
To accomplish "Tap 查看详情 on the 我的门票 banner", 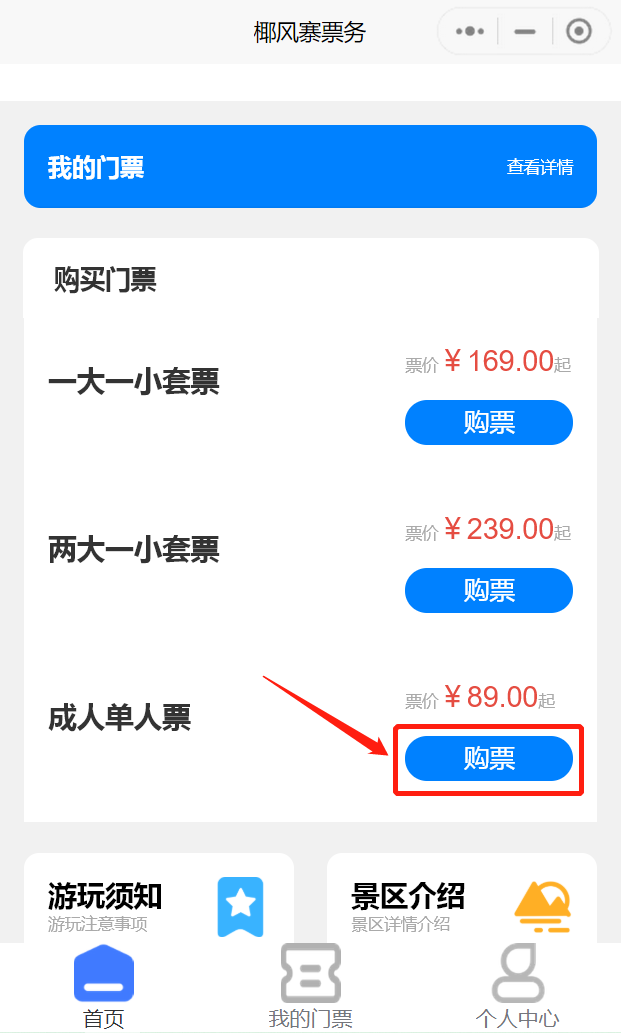I will click(x=539, y=167).
